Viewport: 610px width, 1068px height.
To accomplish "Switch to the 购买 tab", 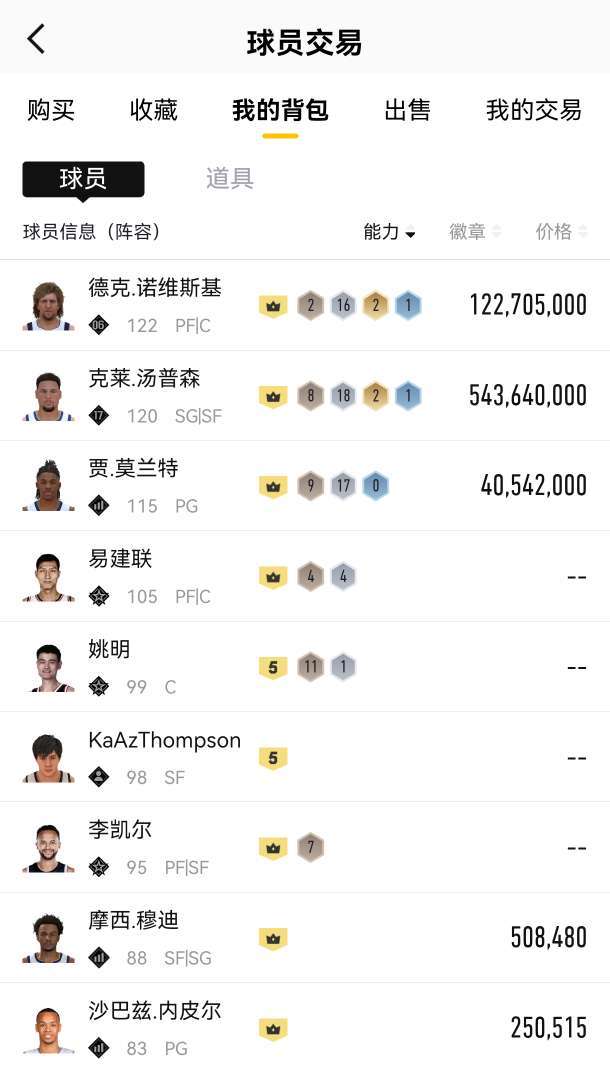I will [x=51, y=110].
